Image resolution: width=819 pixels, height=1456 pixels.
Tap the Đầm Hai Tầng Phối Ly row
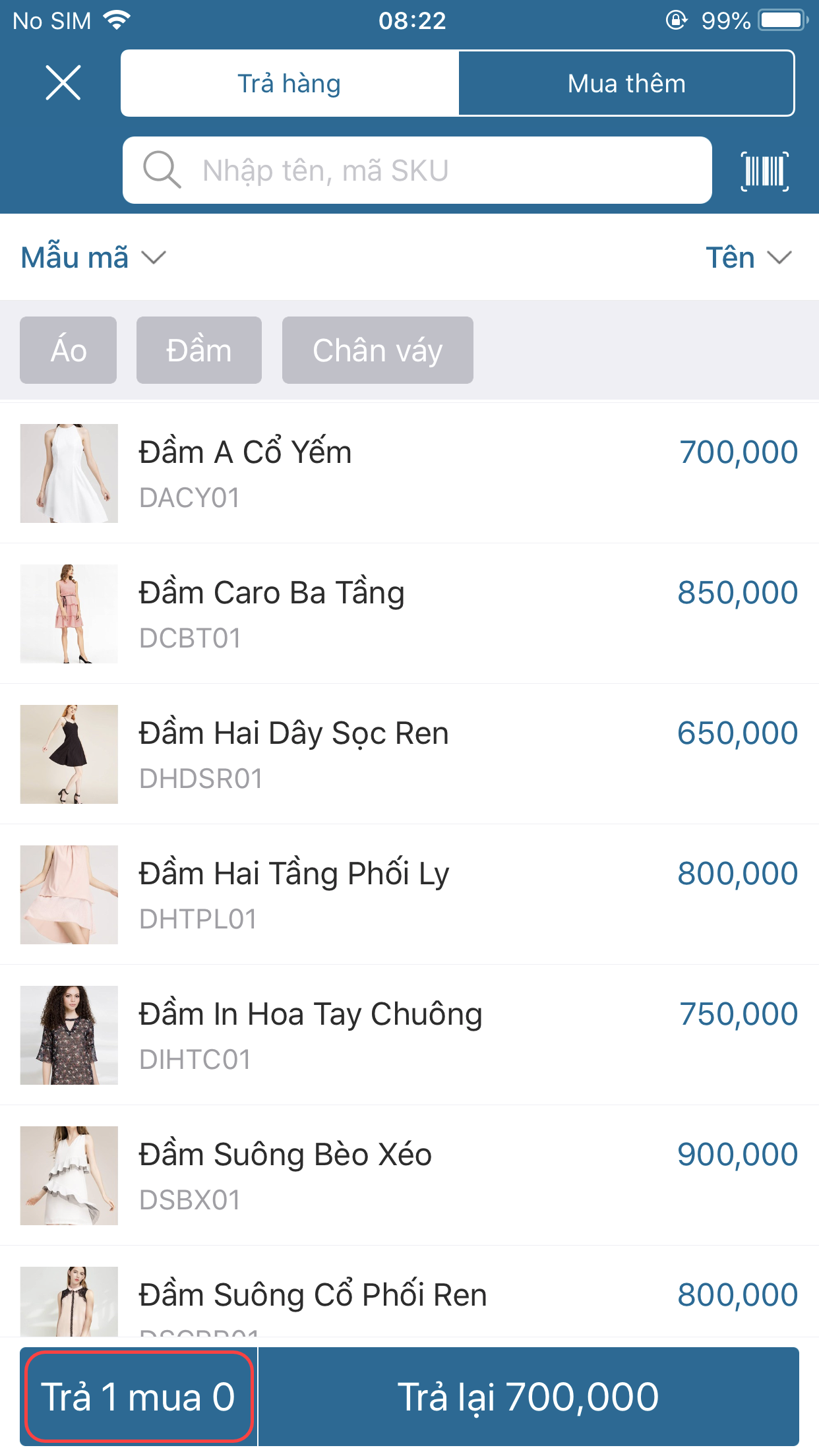[x=409, y=895]
